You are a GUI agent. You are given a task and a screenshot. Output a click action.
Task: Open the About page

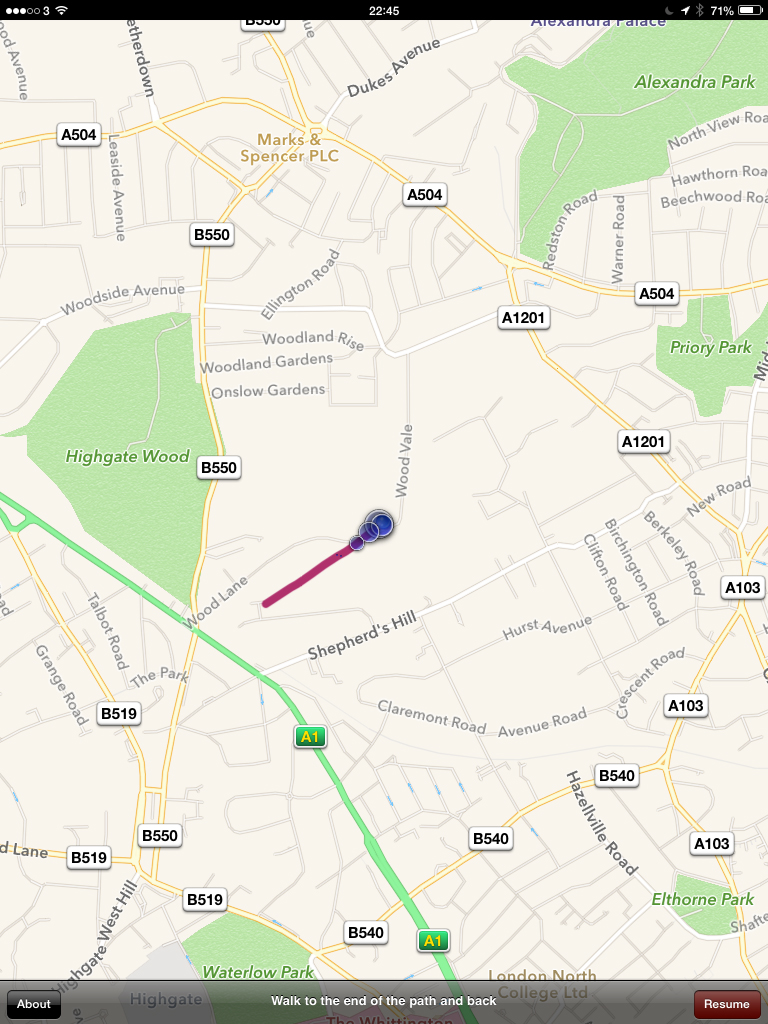click(x=34, y=1004)
